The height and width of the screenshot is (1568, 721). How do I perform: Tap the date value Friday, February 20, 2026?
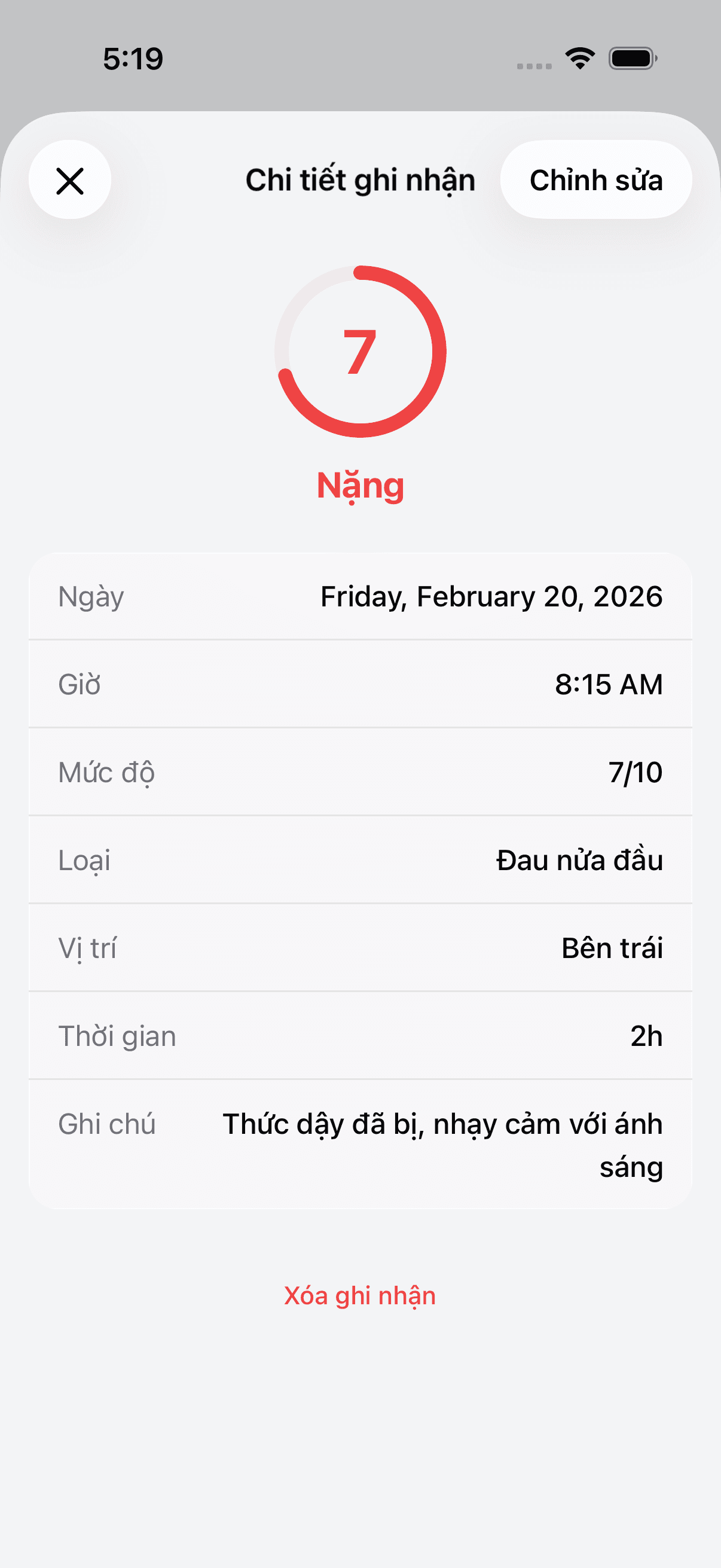click(x=491, y=597)
